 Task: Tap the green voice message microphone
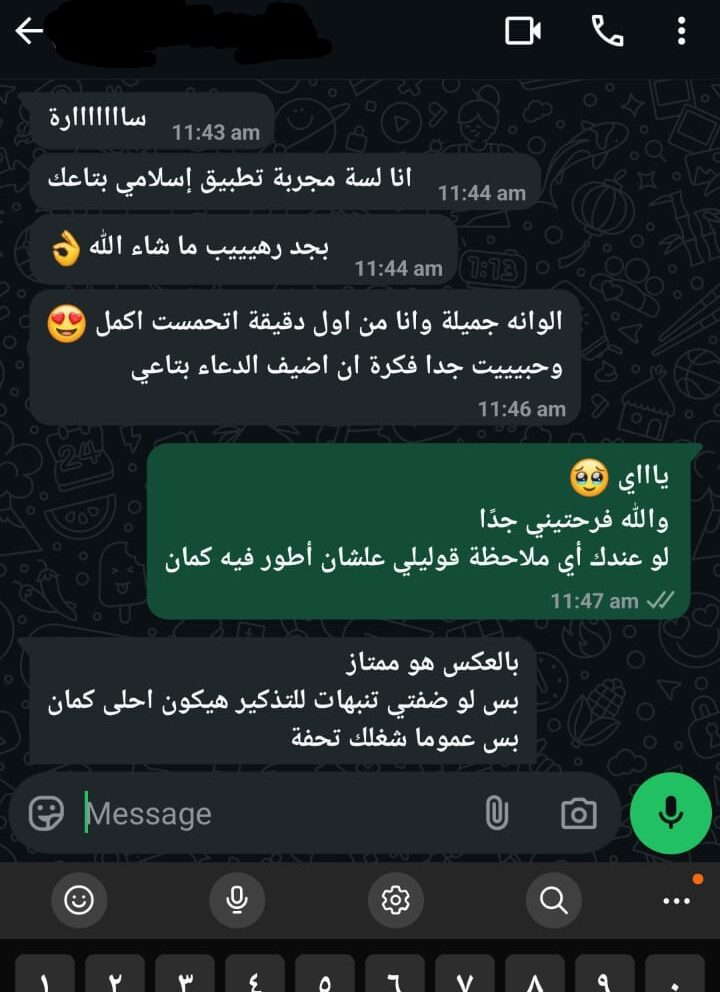coord(671,813)
